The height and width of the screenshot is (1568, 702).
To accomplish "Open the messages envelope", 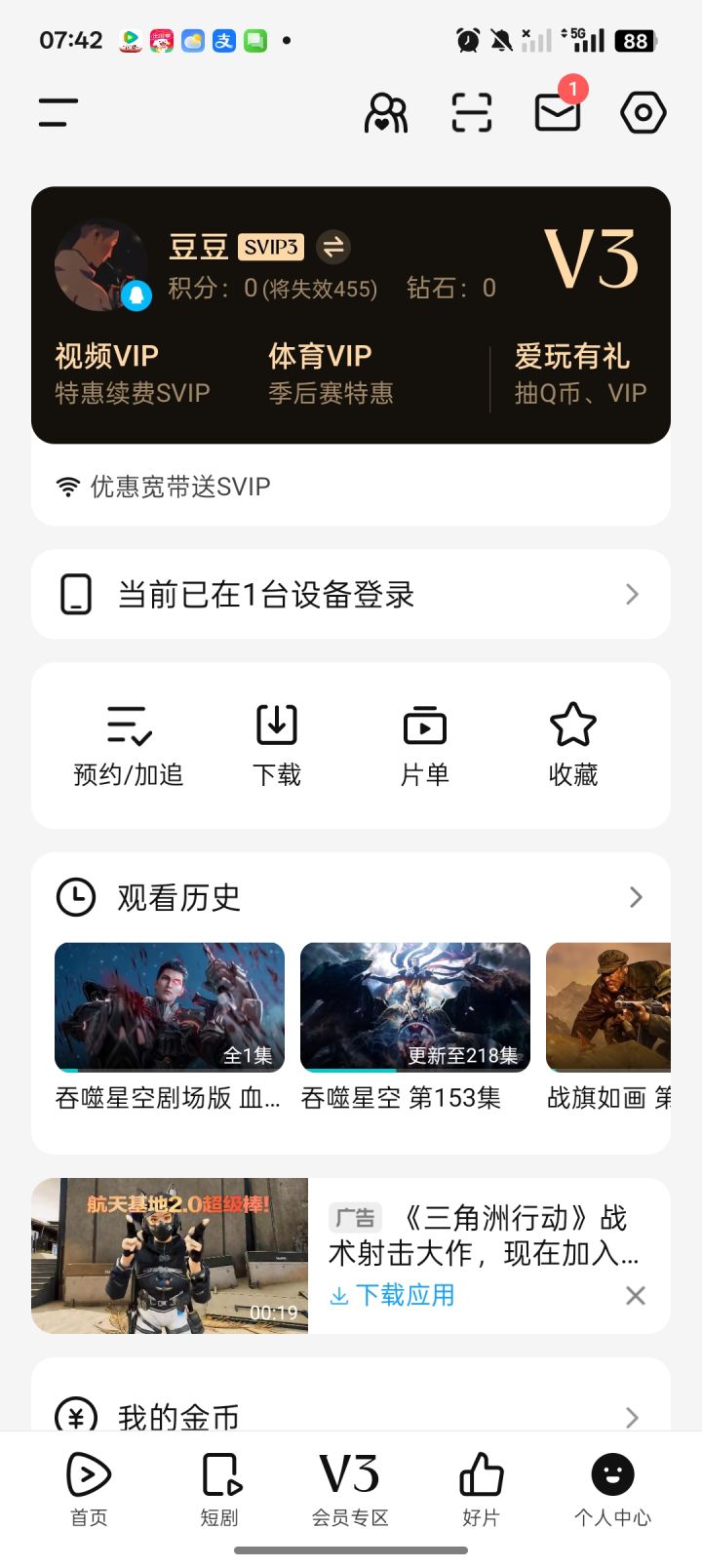I will [x=558, y=113].
